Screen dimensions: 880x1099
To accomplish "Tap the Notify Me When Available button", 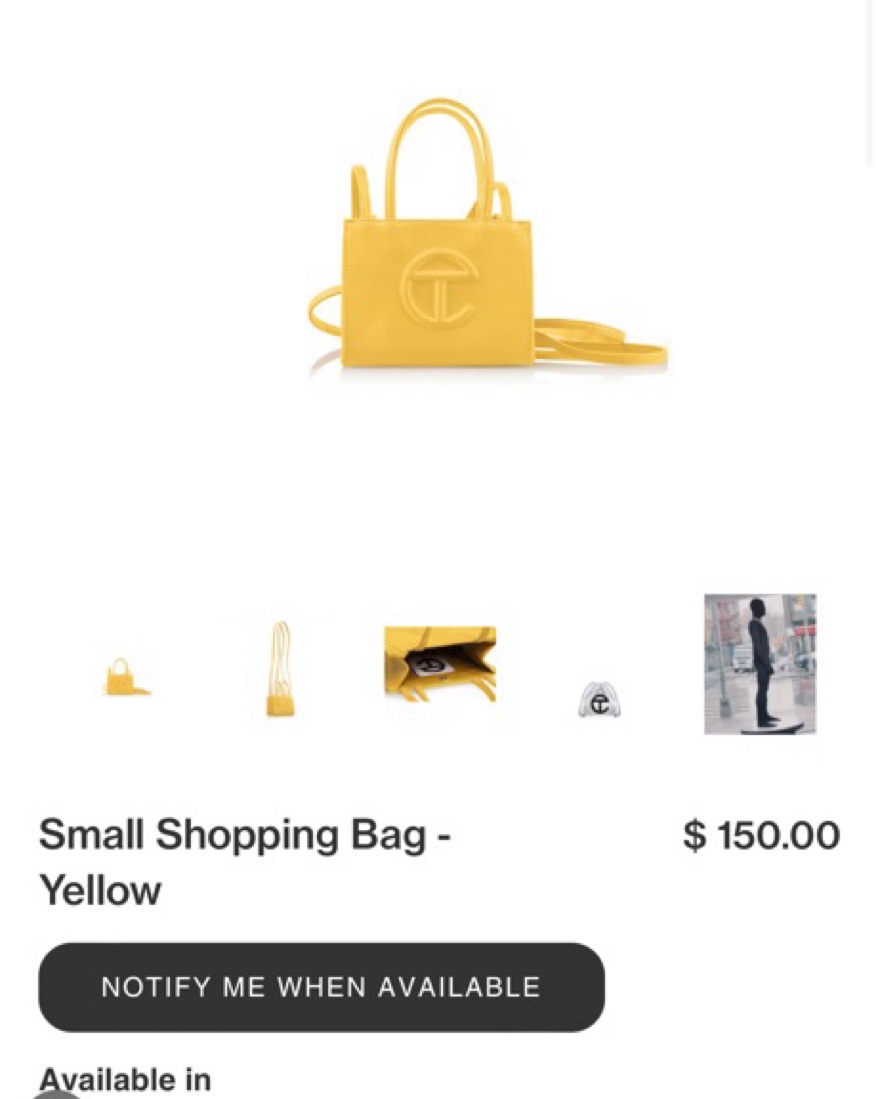I will 321,987.
